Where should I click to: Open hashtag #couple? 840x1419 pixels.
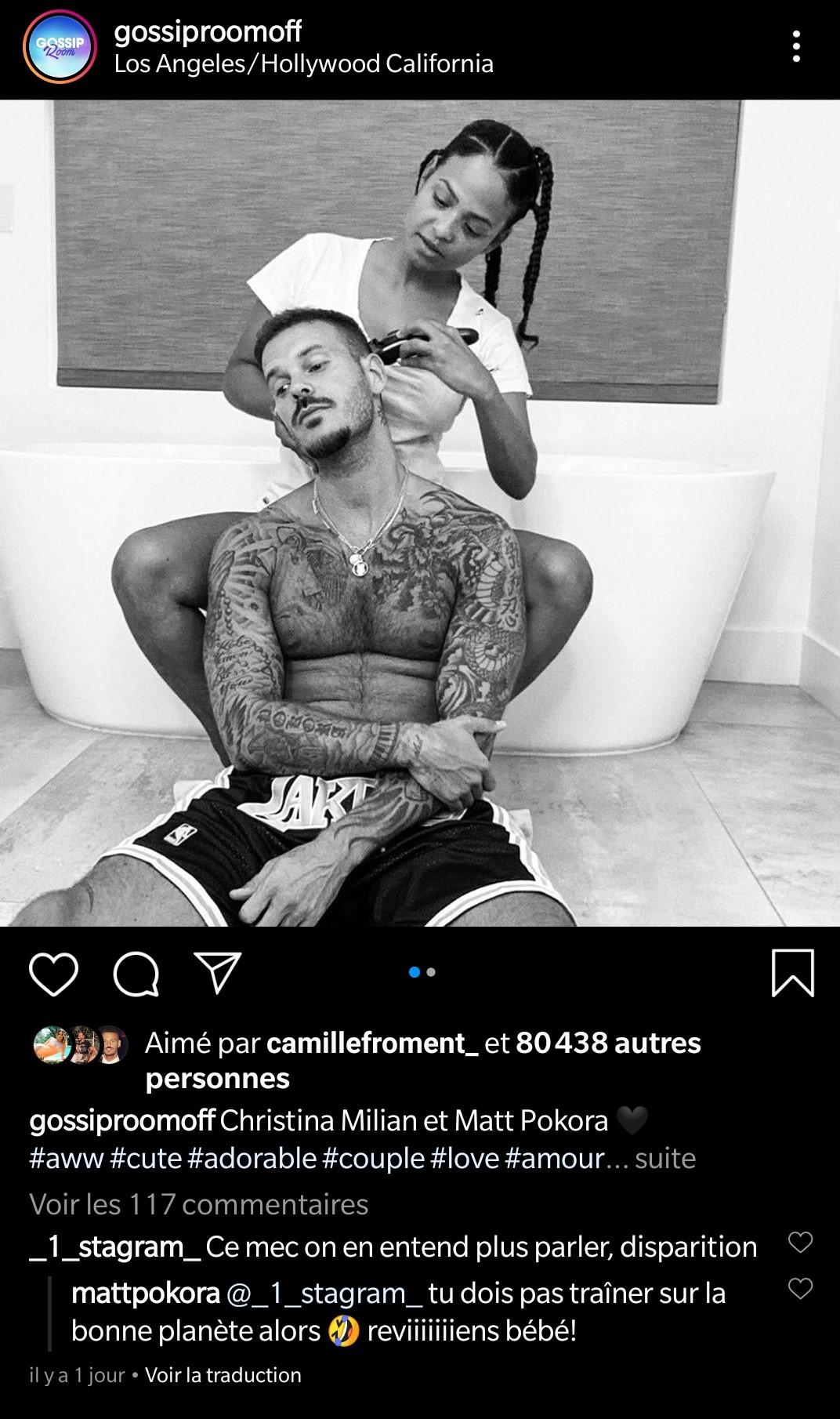(373, 1159)
